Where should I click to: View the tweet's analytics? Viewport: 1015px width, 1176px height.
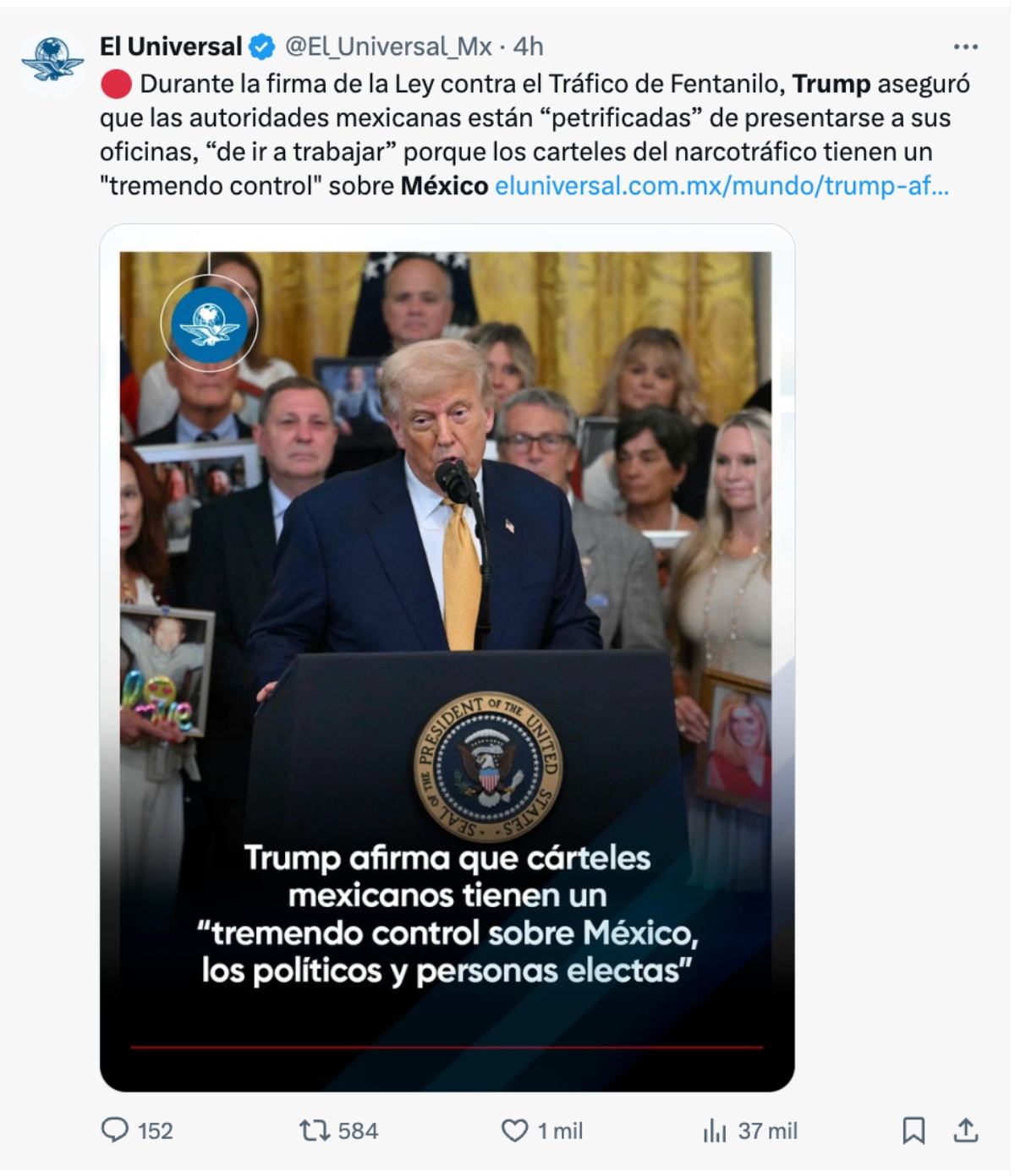715,1130
